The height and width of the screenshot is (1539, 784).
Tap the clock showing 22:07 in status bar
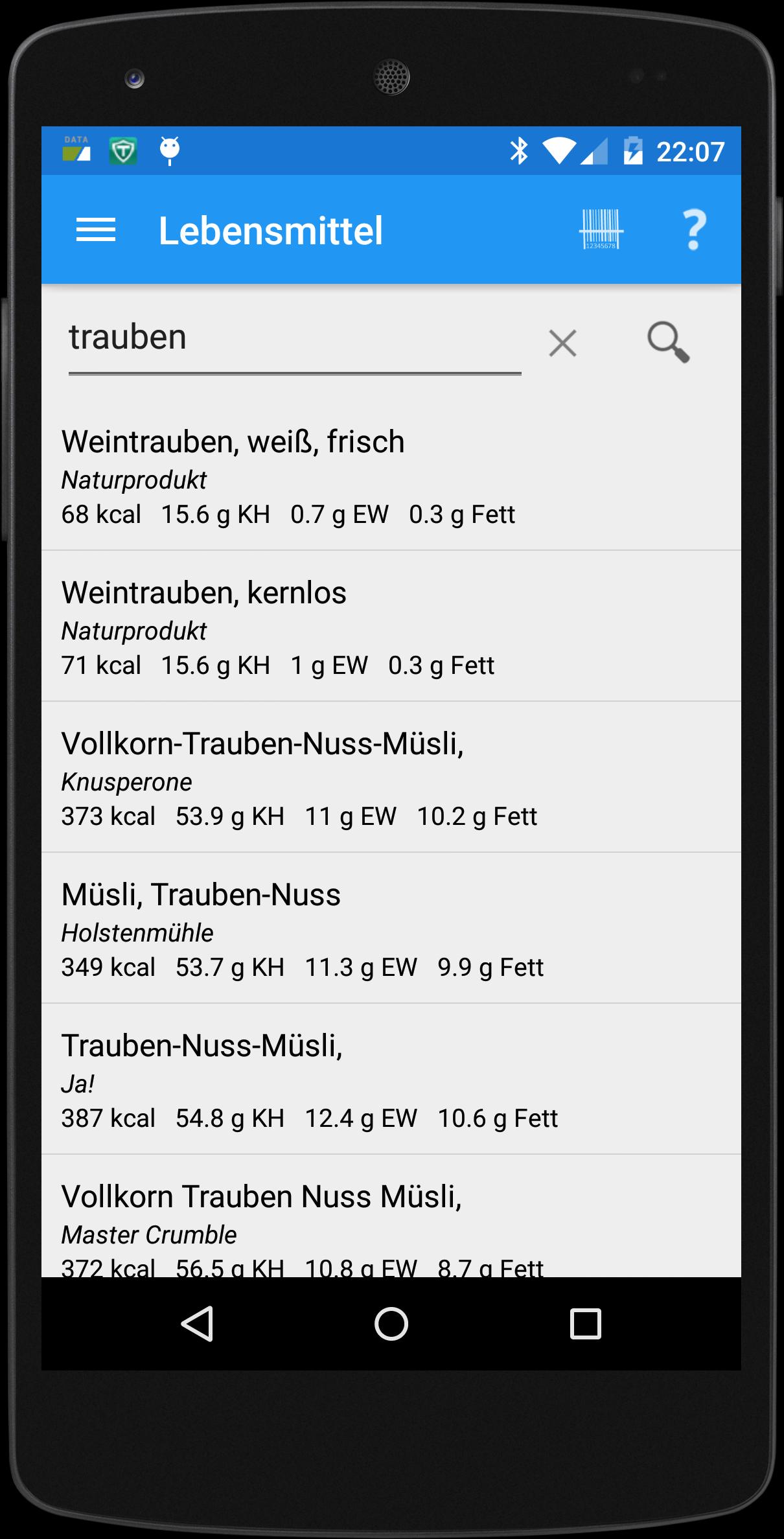tap(689, 151)
